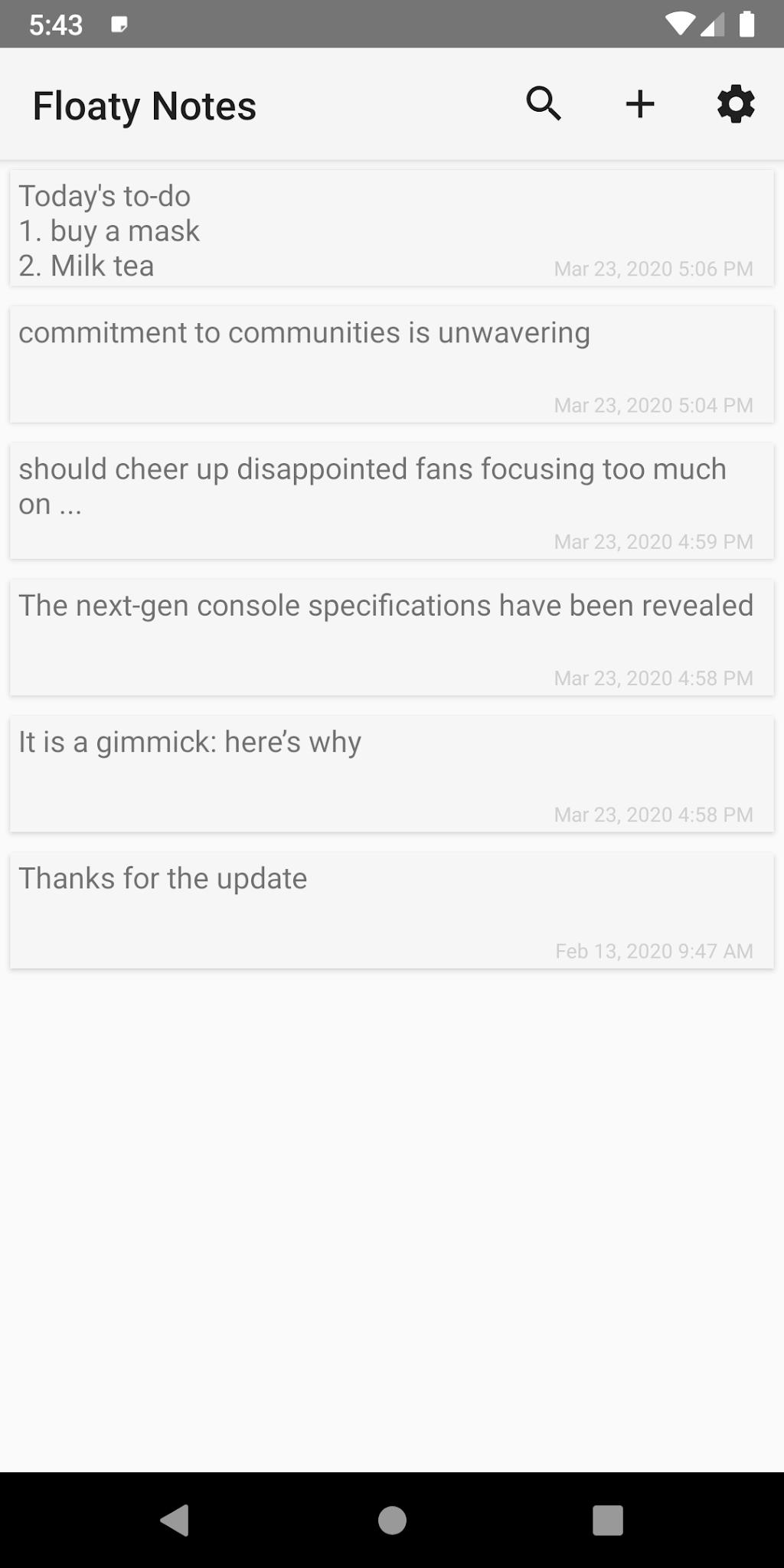The width and height of the screenshot is (784, 1568).
Task: Open the next-gen console specifications note
Action: [392, 637]
